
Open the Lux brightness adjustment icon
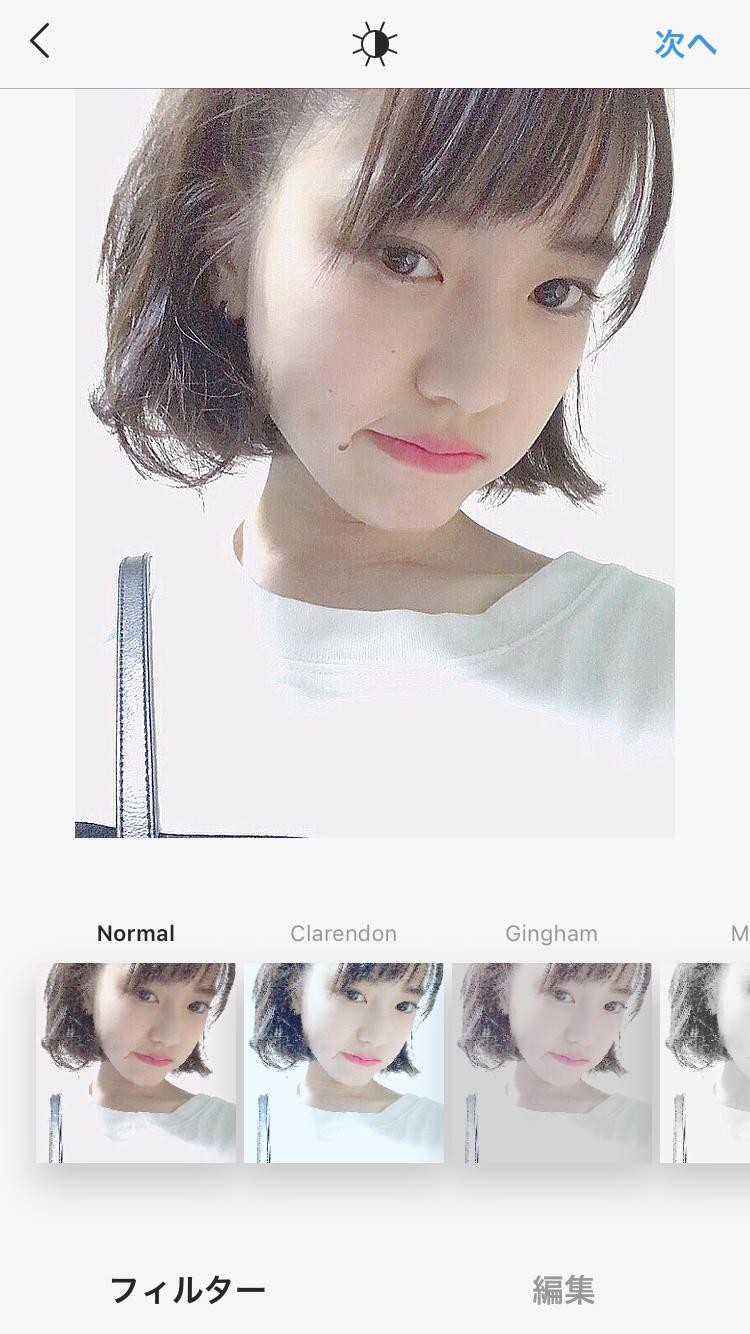point(375,44)
